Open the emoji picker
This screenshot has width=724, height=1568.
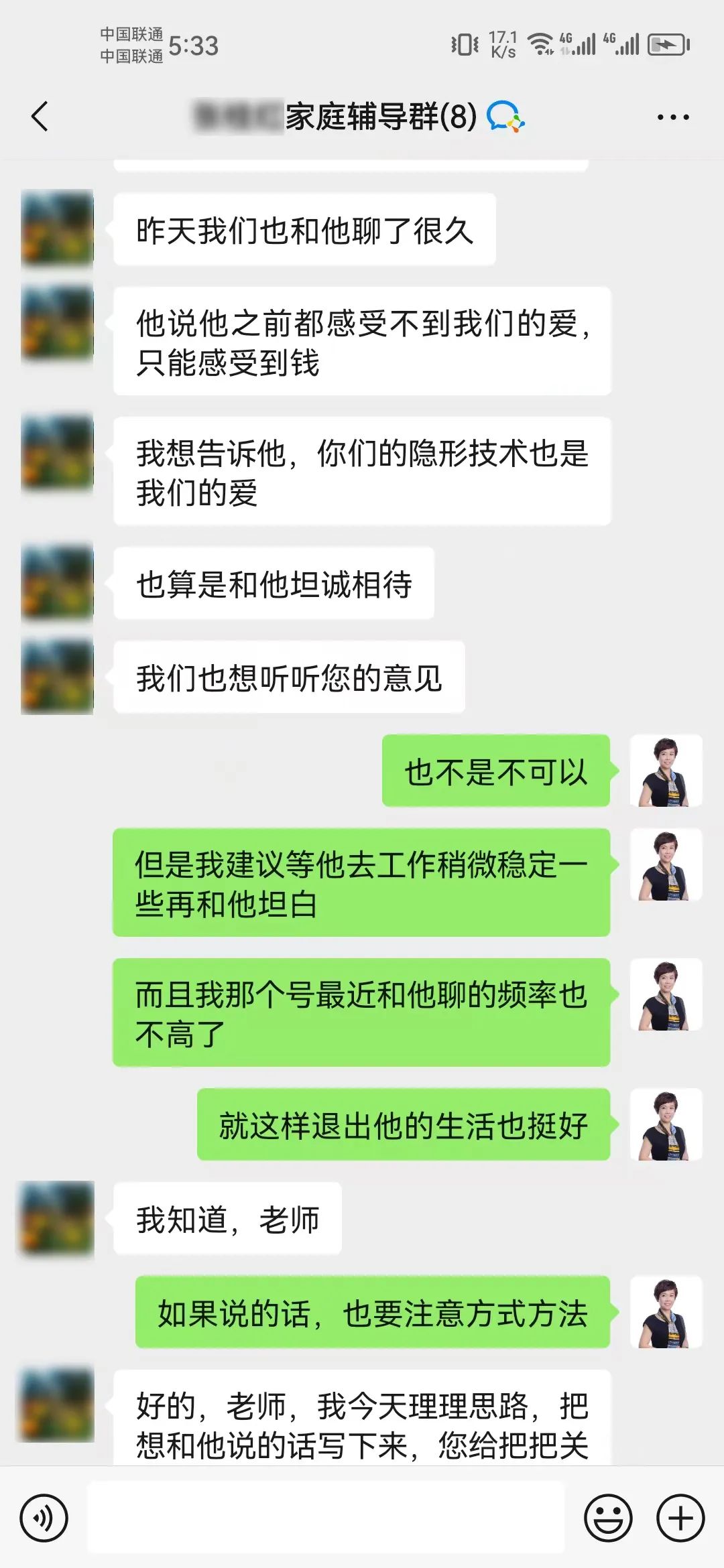tap(608, 1518)
